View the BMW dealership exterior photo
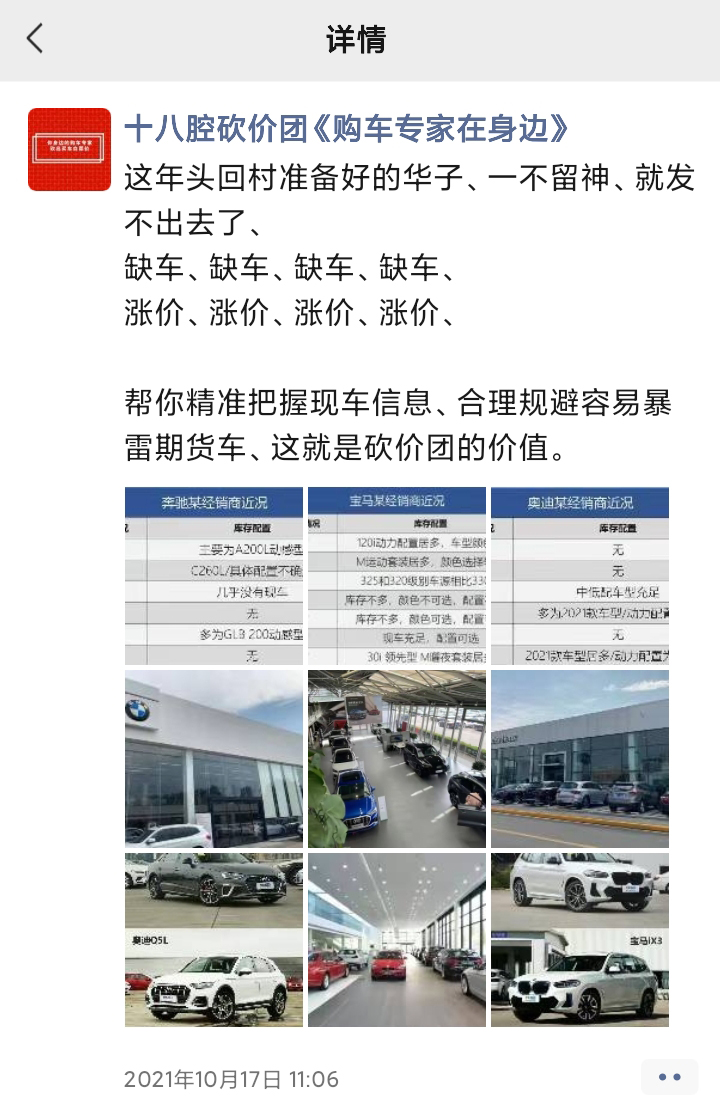This screenshot has height=1108, width=720. click(214, 759)
